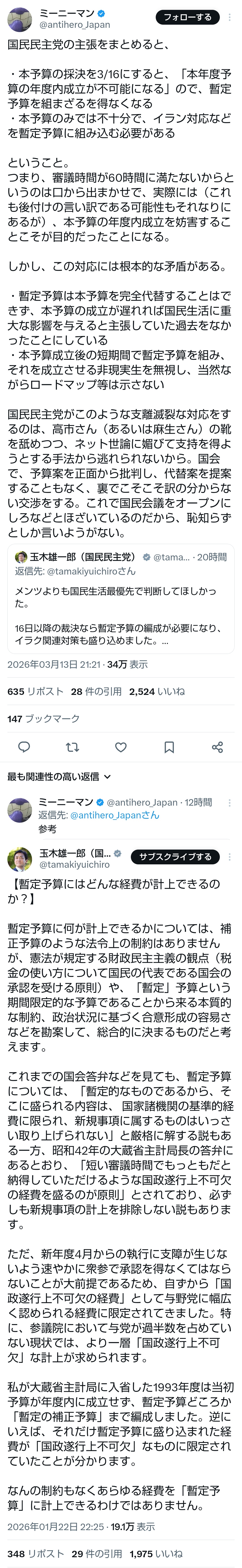
Task: View the 348 リポスト list
Action: [35, 1554]
